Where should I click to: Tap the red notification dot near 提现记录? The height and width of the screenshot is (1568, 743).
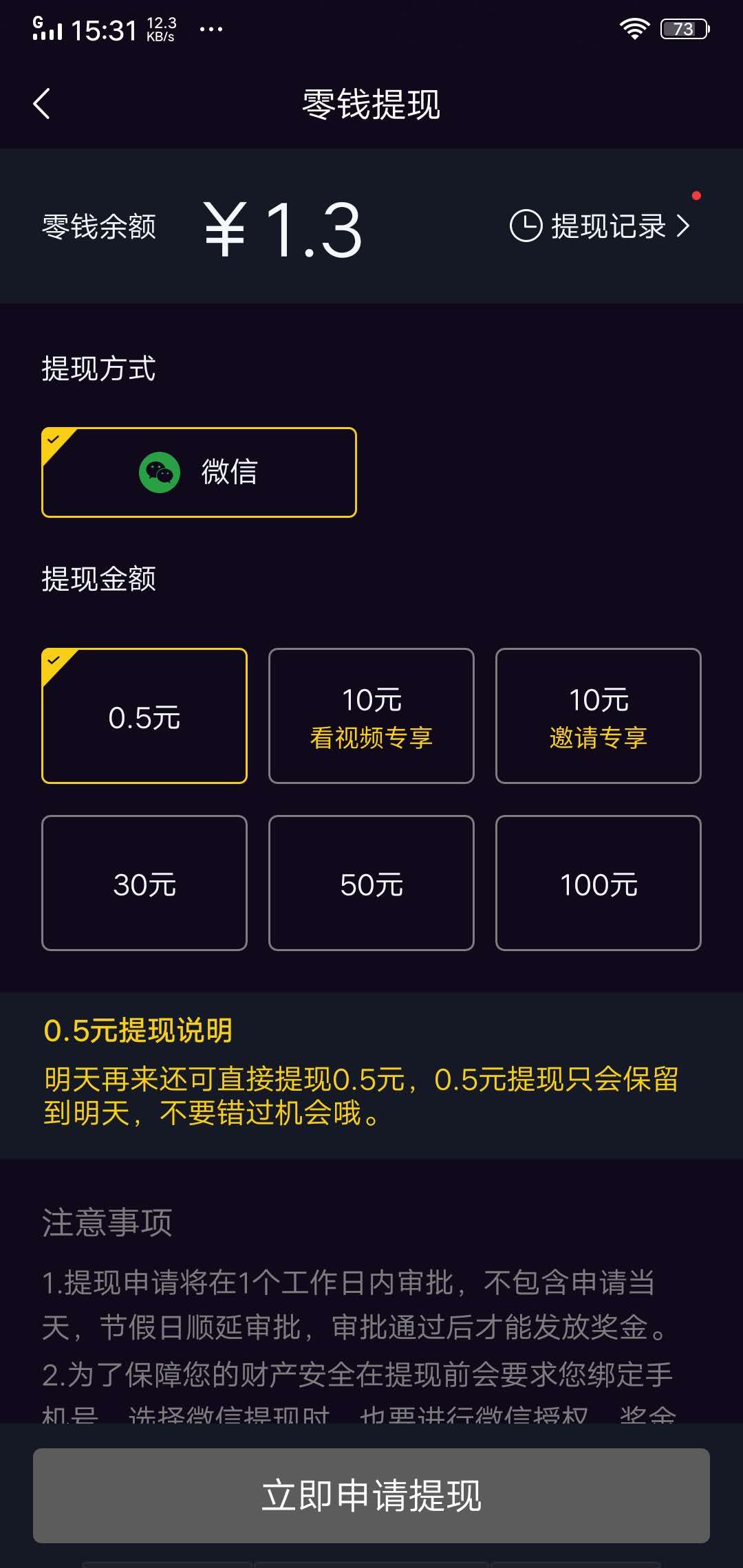[x=695, y=195]
